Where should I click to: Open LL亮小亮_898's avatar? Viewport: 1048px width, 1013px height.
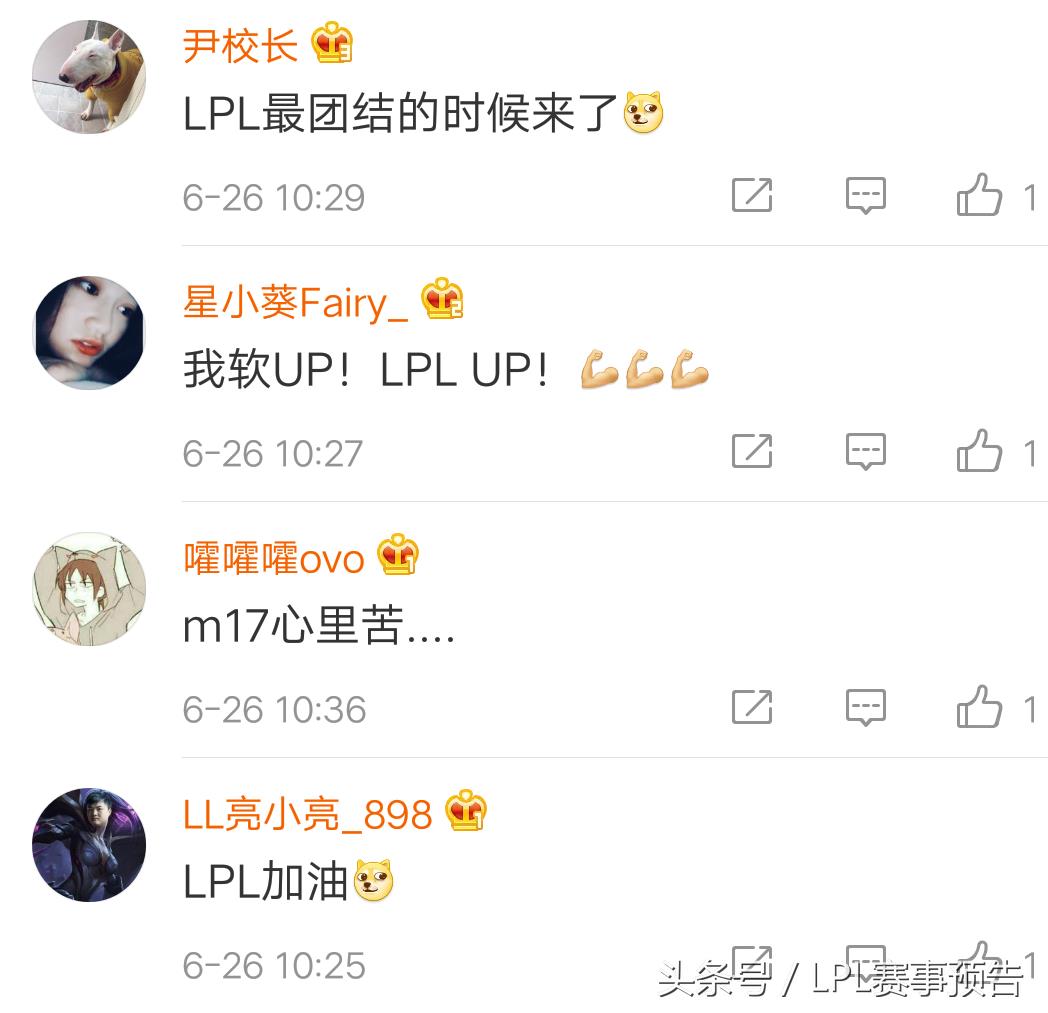[x=89, y=845]
